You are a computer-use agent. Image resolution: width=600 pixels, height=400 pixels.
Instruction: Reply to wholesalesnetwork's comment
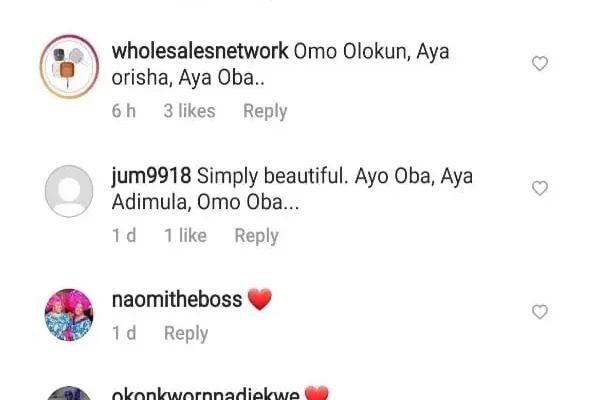pyautogui.click(x=265, y=111)
